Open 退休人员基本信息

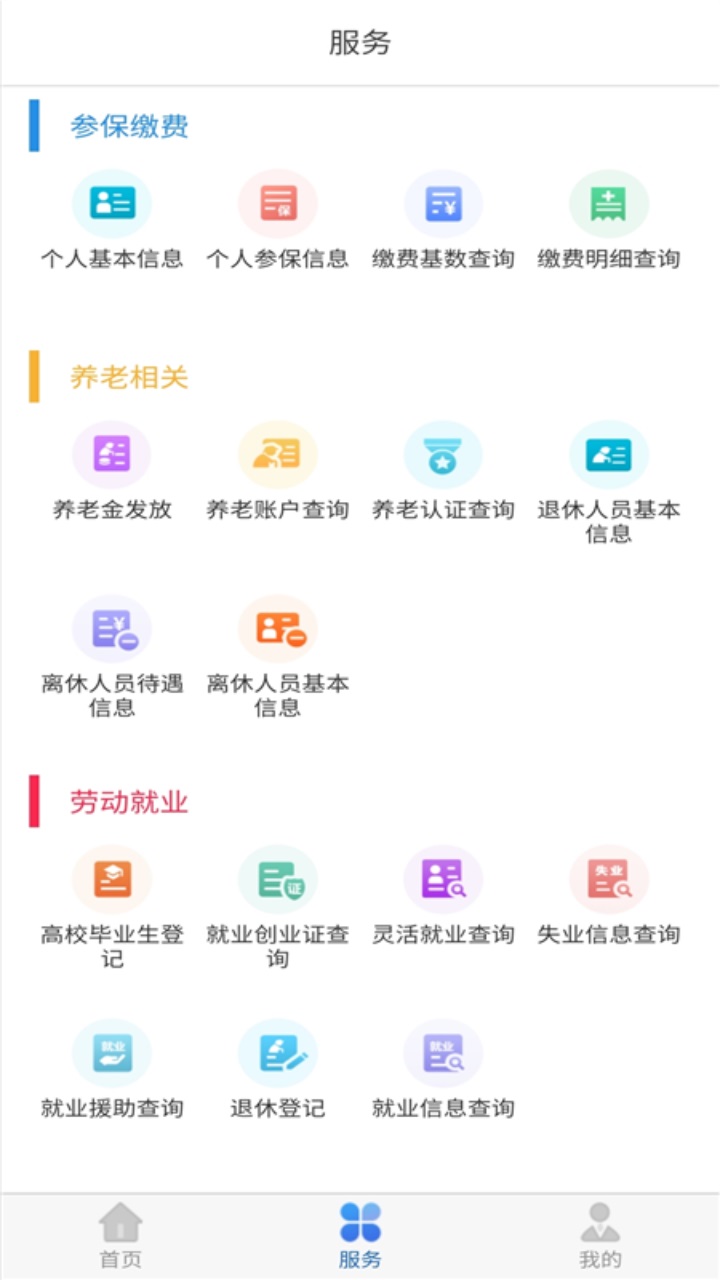pyautogui.click(x=608, y=456)
